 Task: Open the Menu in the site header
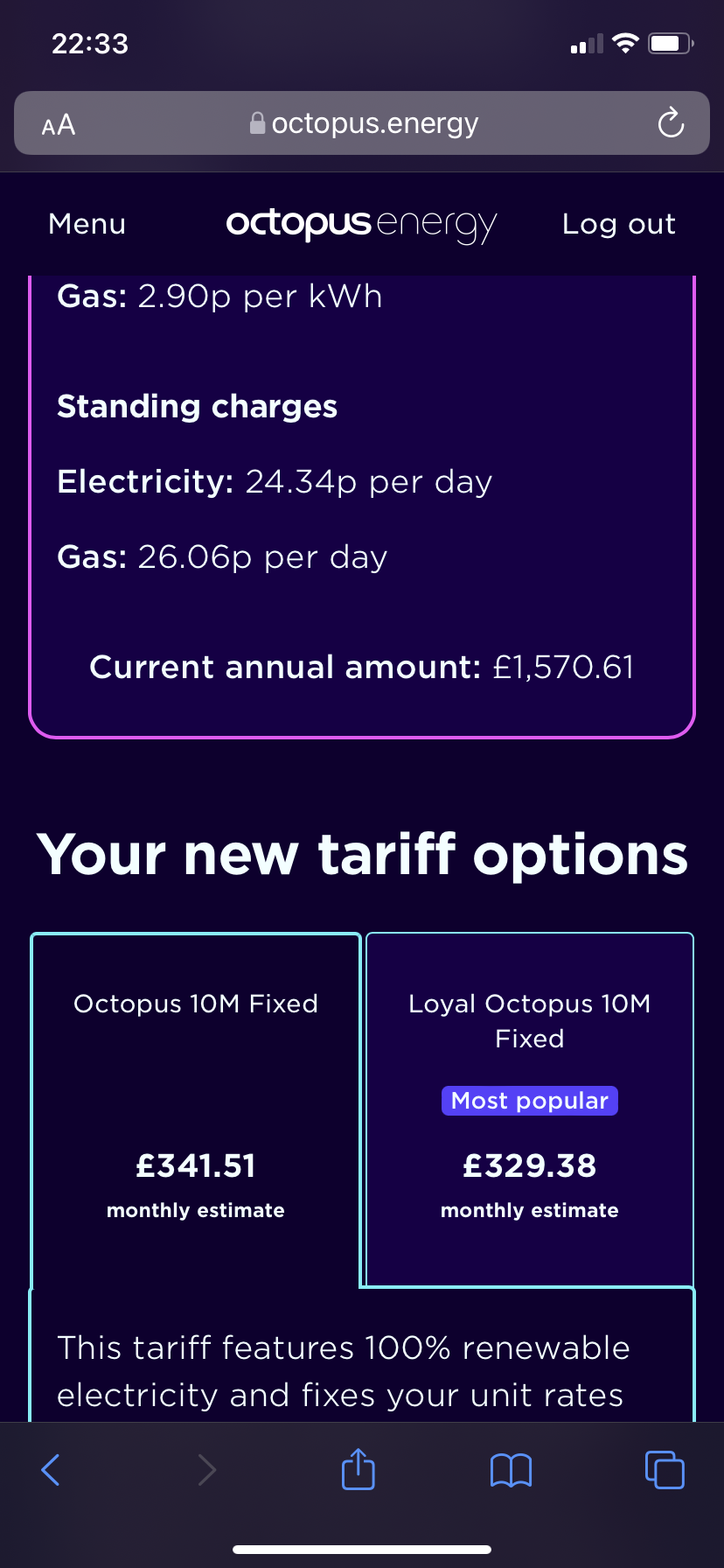[87, 224]
